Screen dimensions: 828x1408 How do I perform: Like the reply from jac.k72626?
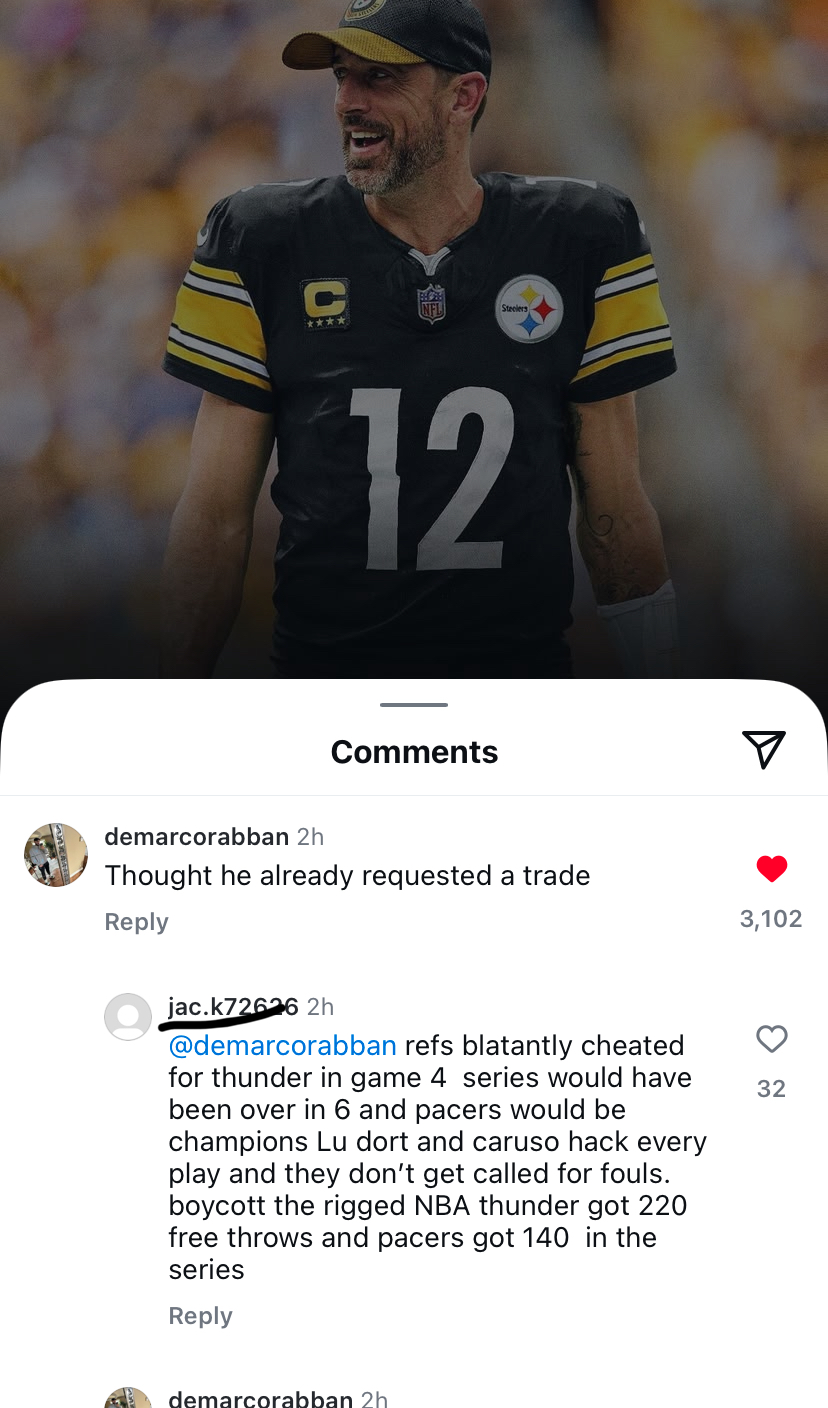pyautogui.click(x=771, y=1039)
